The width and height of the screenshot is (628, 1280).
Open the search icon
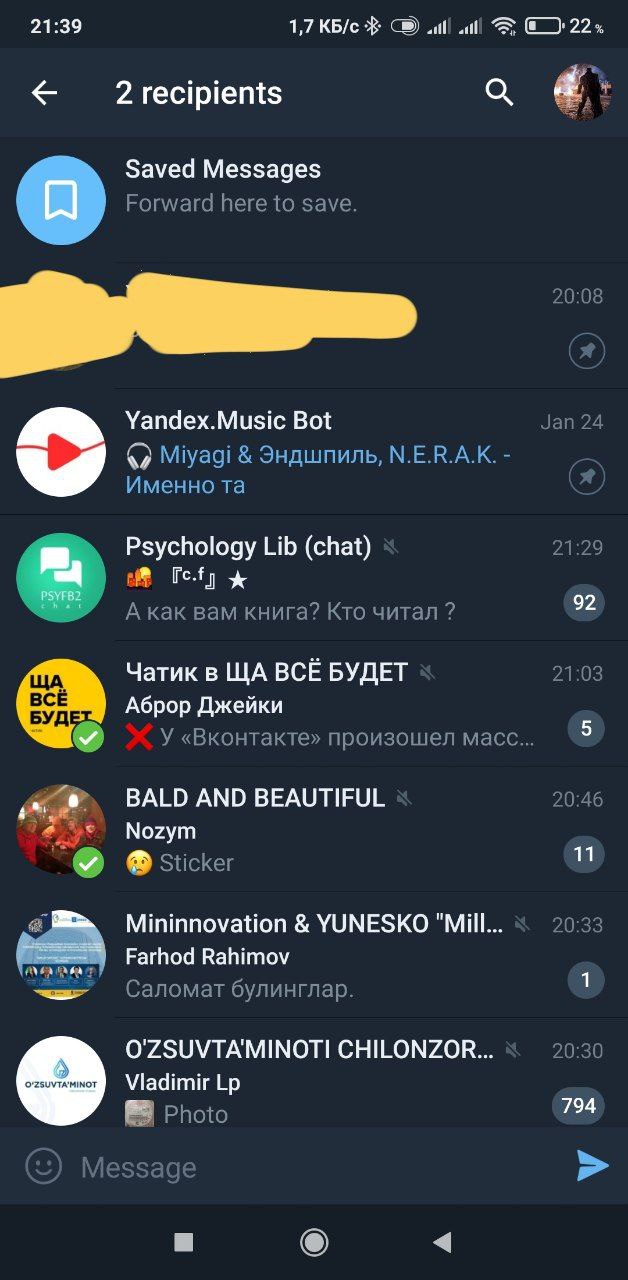[x=499, y=93]
